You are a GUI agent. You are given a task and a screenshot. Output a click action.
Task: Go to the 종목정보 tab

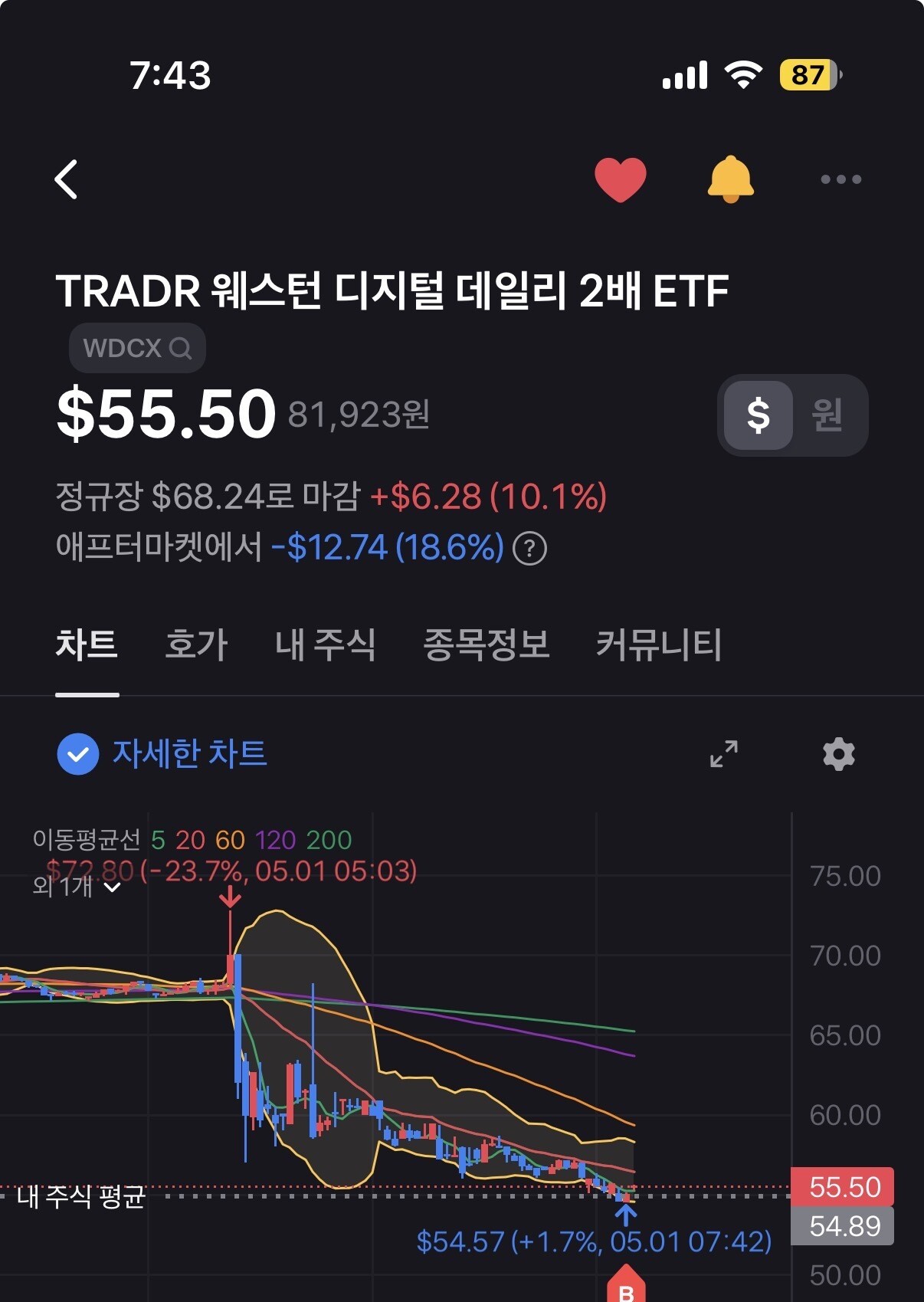(x=487, y=644)
